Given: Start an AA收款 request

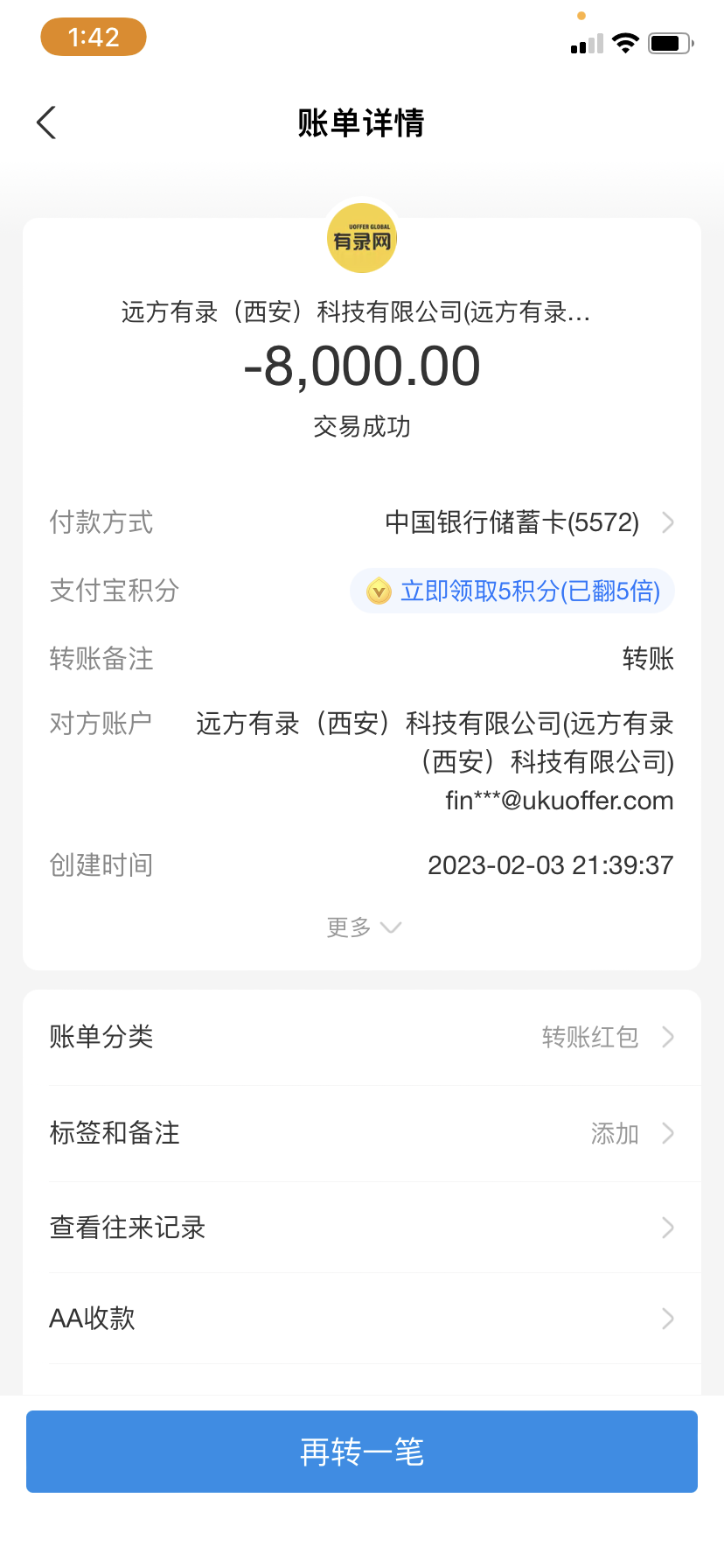Looking at the screenshot, I should (x=362, y=1319).
